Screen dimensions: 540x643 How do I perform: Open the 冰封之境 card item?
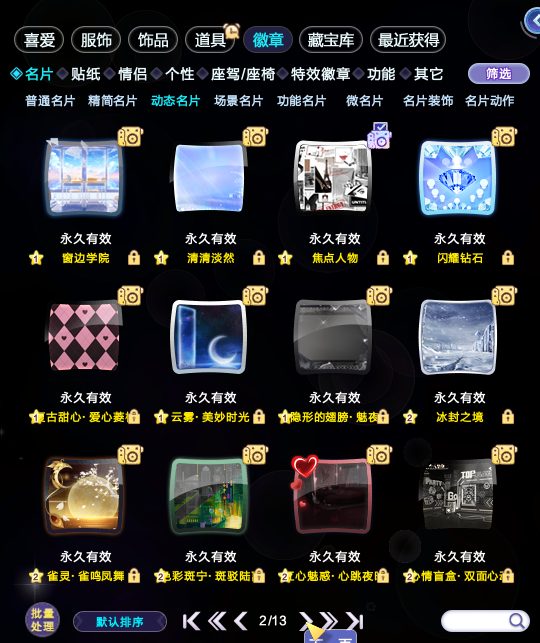click(x=458, y=337)
